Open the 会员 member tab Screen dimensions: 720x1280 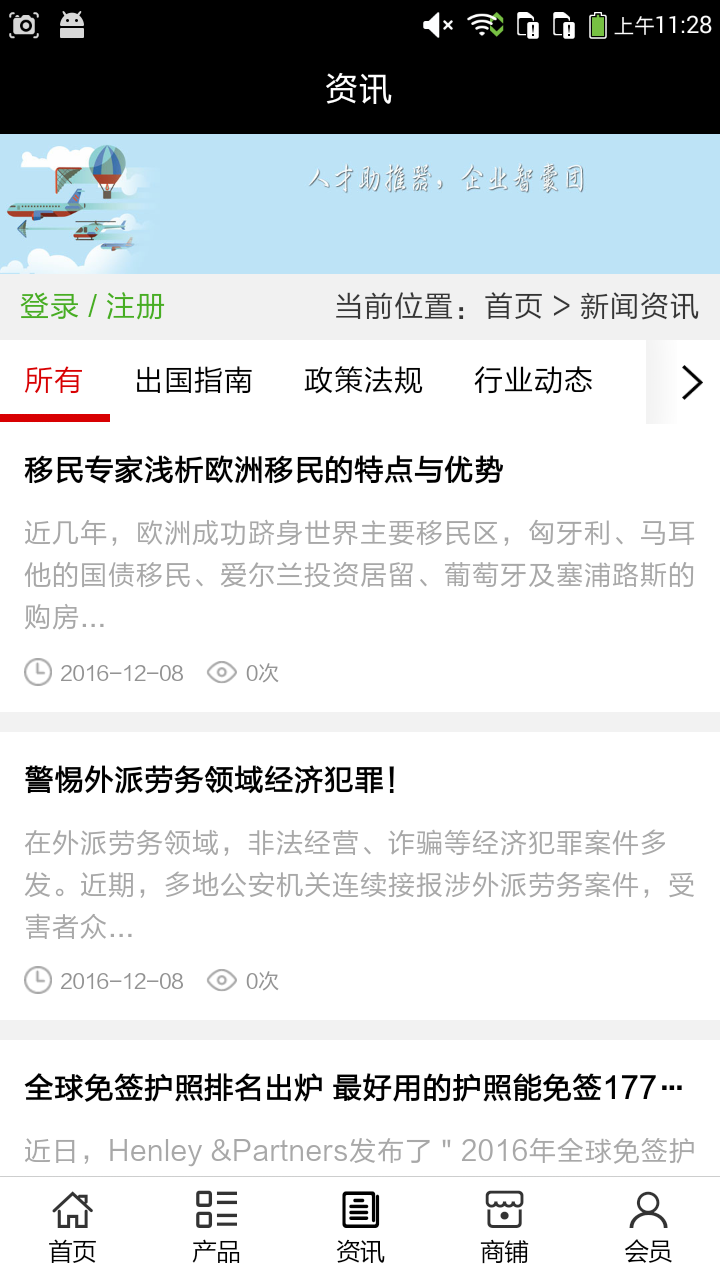[x=648, y=1228]
